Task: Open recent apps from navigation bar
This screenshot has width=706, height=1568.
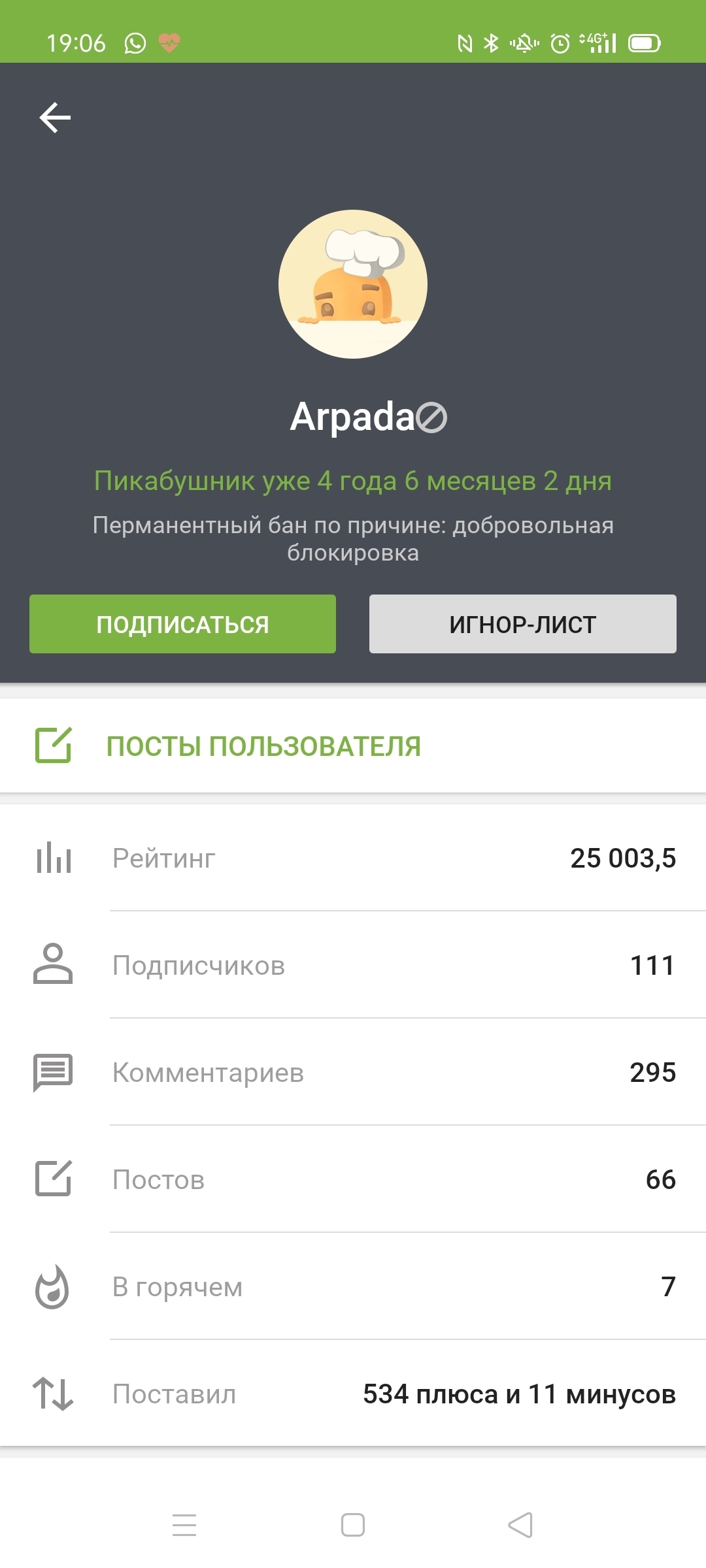Action: click(184, 1525)
